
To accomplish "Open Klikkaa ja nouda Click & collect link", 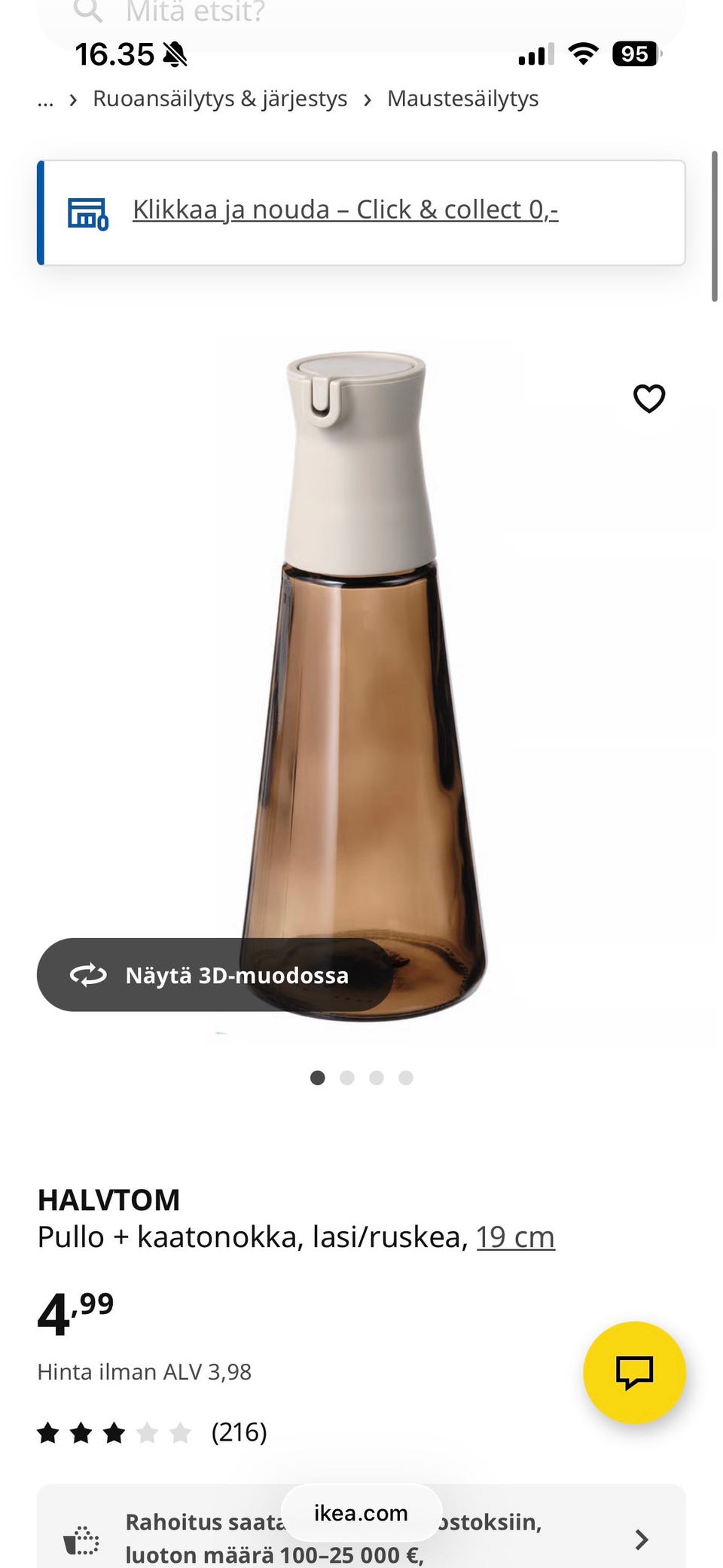I will pos(345,210).
